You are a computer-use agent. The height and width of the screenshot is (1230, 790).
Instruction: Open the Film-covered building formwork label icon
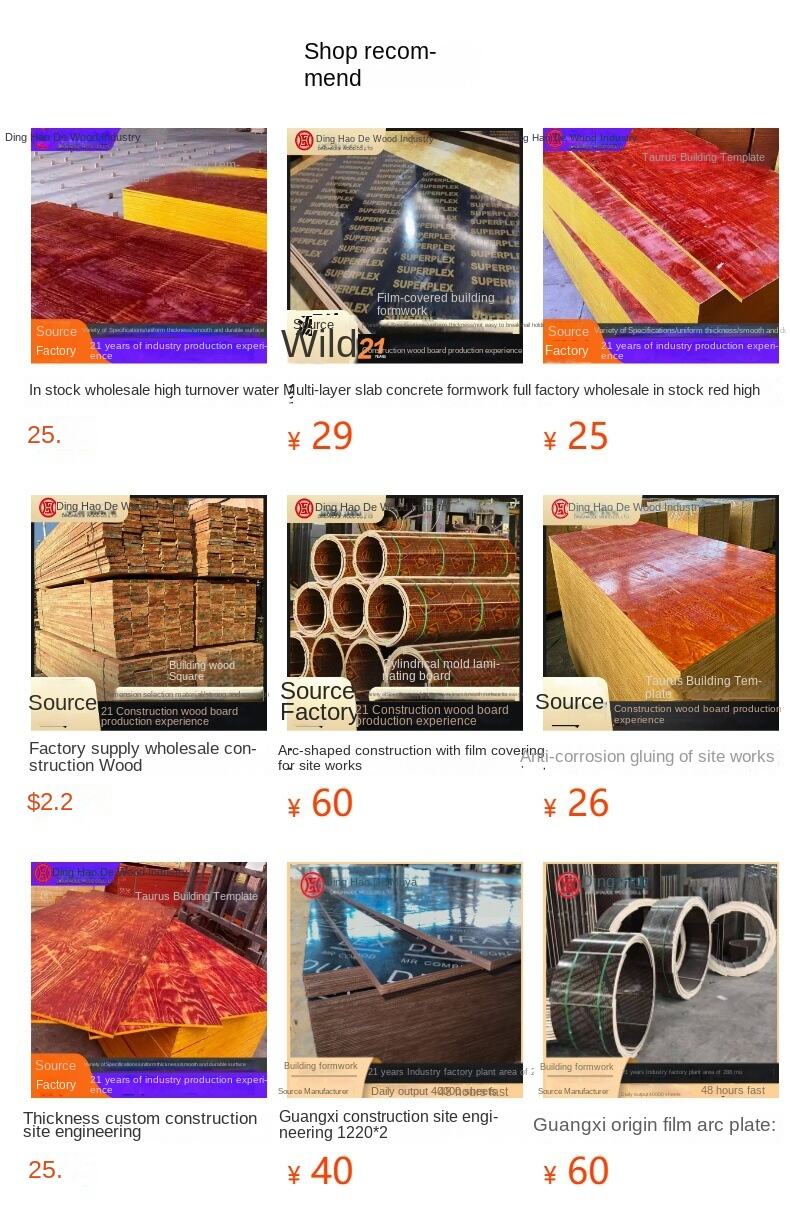click(434, 304)
